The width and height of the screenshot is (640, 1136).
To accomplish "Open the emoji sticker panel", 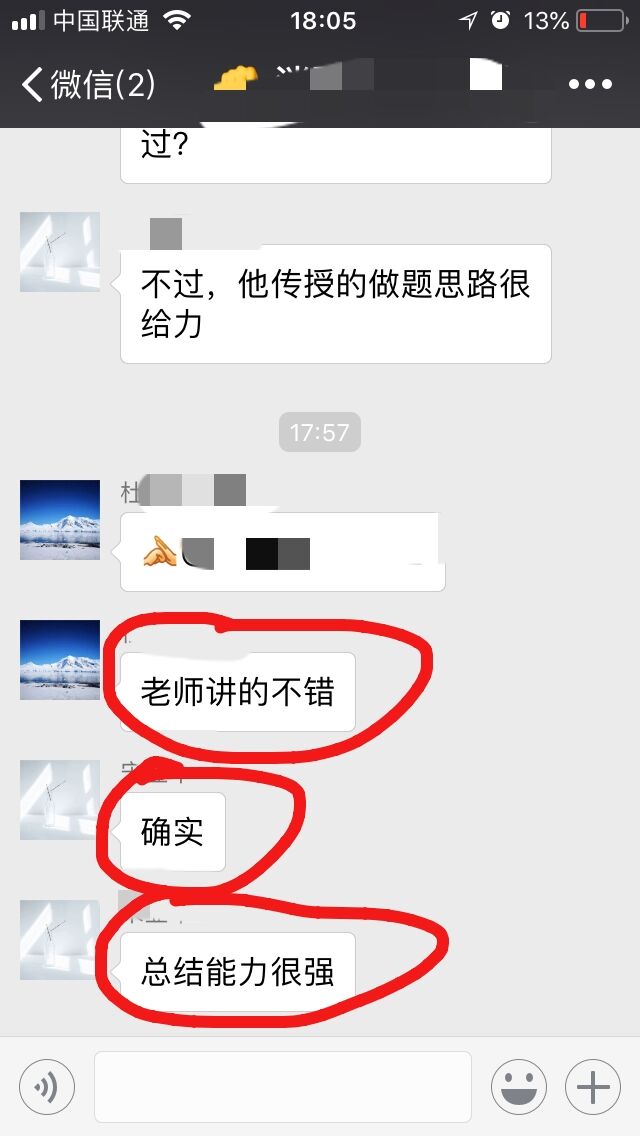I will click(518, 1086).
